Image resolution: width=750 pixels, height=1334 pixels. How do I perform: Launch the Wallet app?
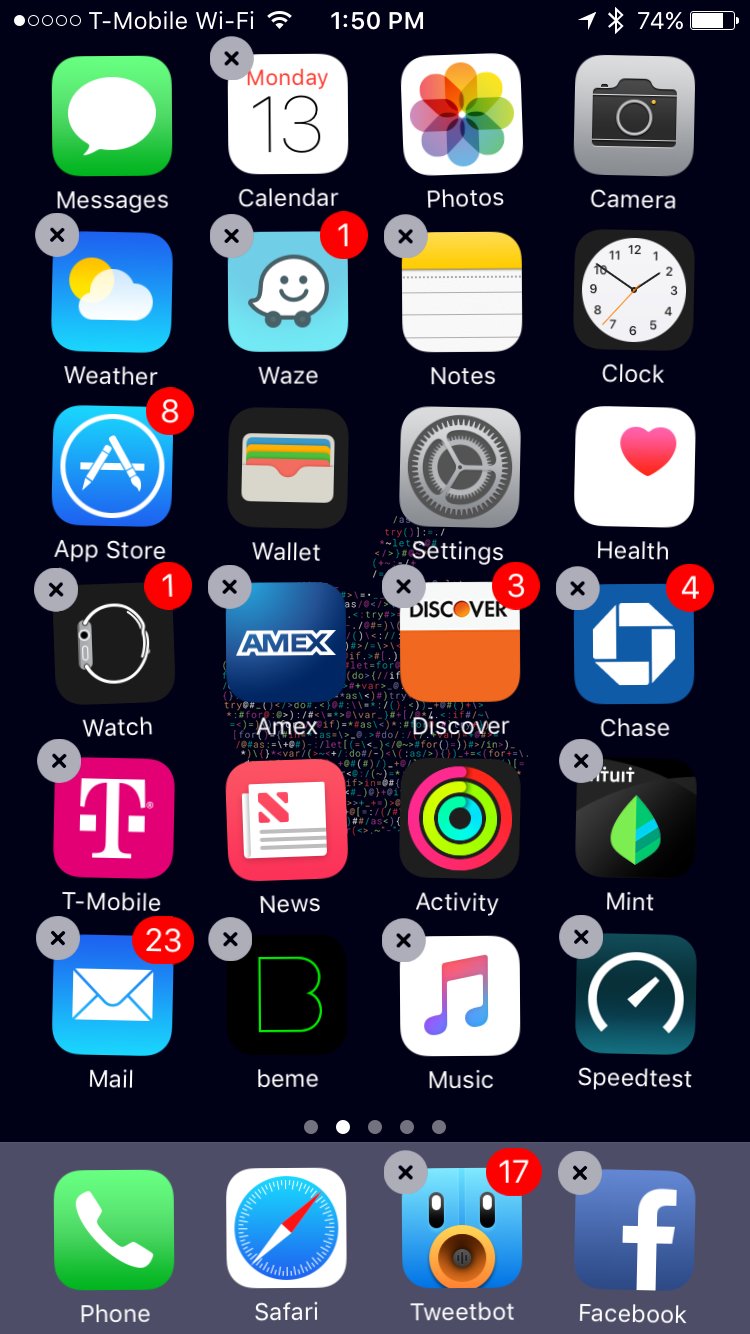[x=287, y=467]
